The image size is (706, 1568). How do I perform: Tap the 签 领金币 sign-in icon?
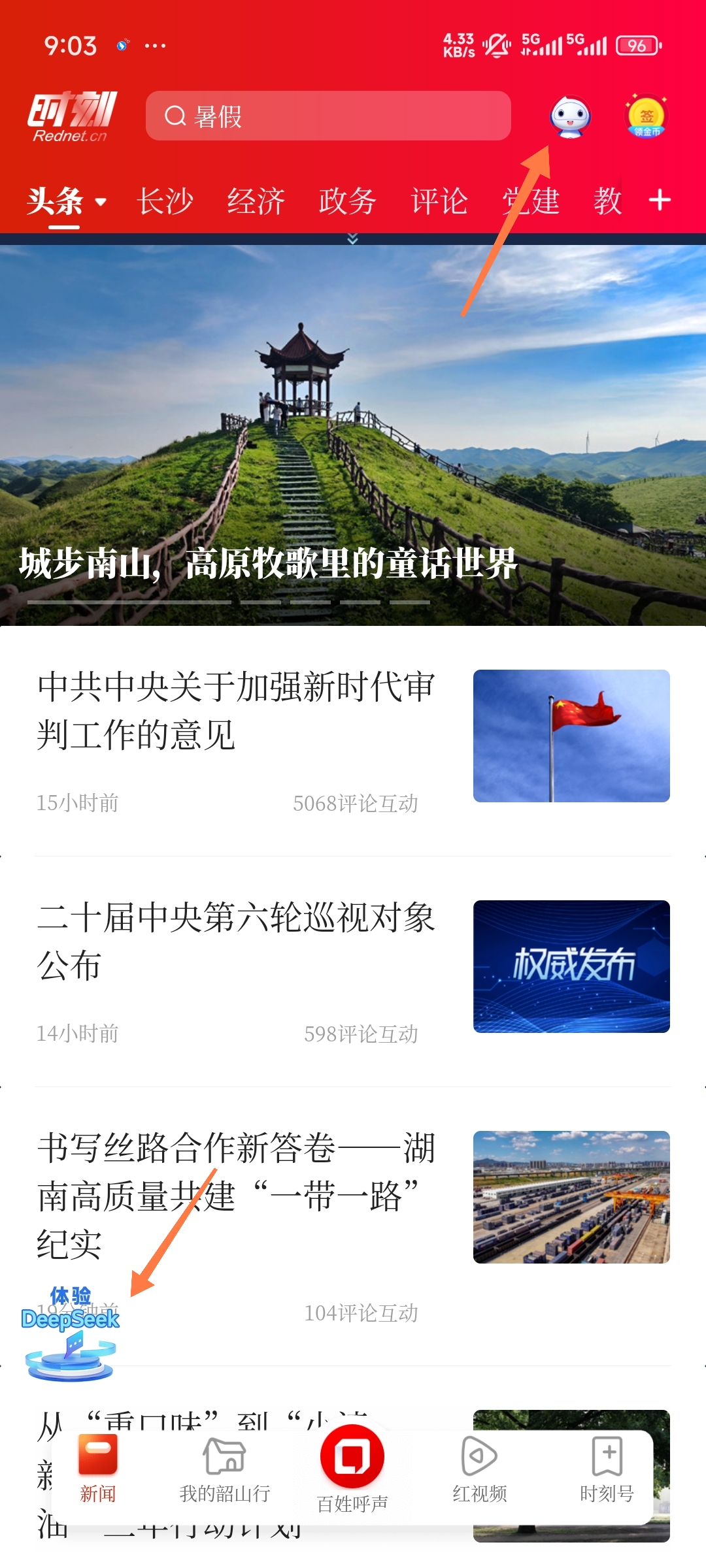[x=646, y=116]
